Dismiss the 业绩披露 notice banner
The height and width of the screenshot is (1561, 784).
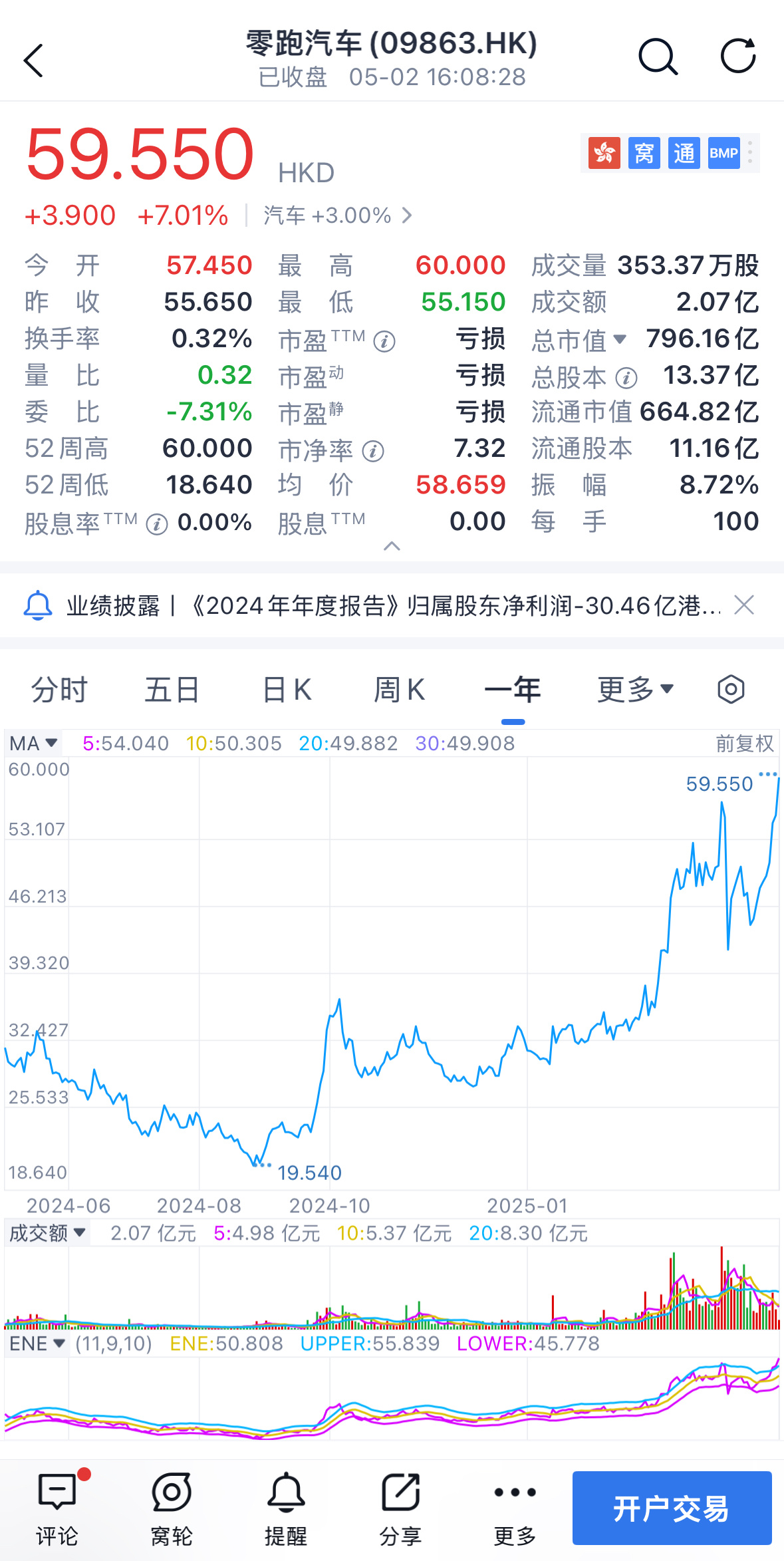point(744,605)
